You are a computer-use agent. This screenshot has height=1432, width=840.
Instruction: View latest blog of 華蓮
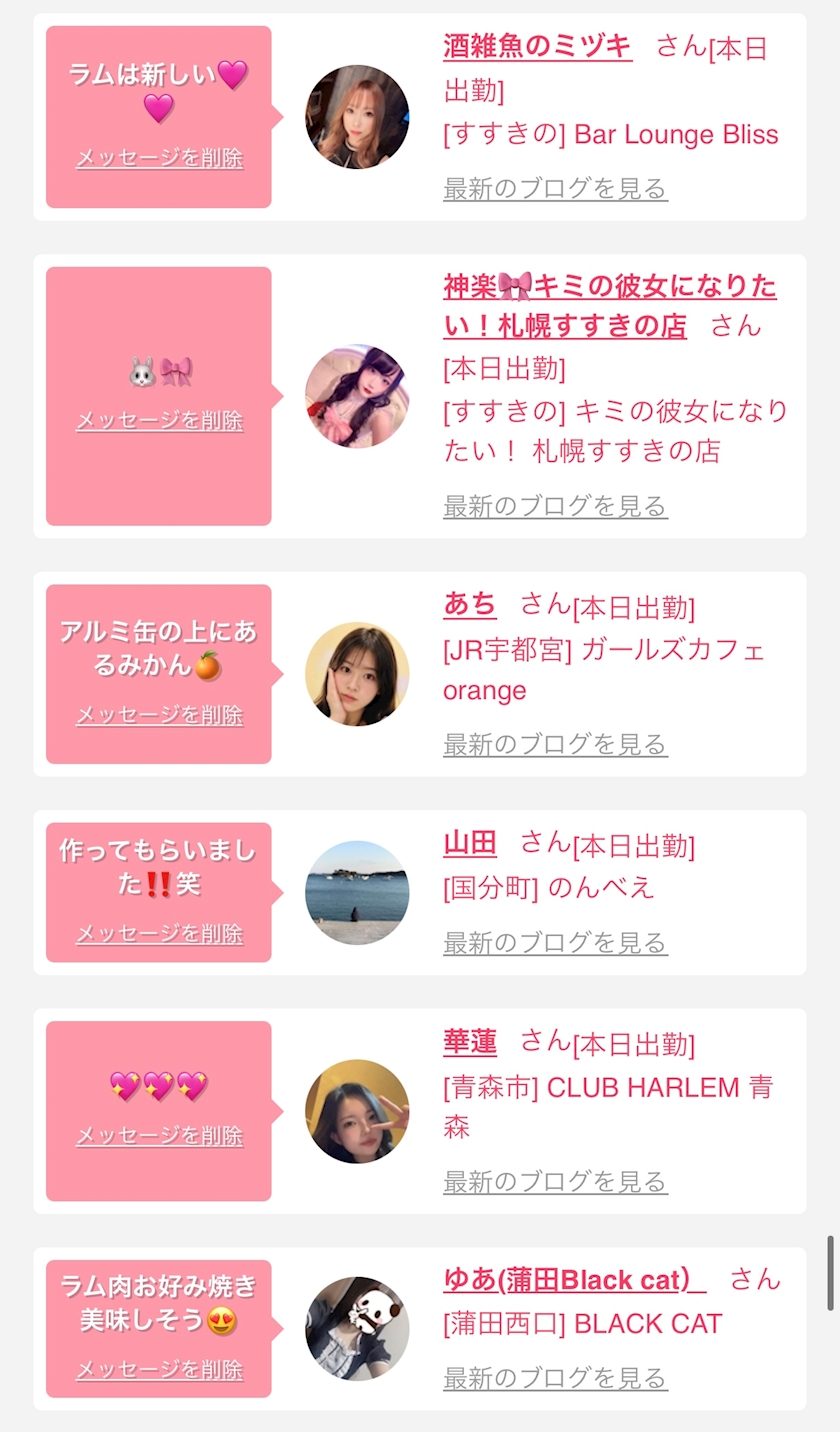pos(555,1181)
